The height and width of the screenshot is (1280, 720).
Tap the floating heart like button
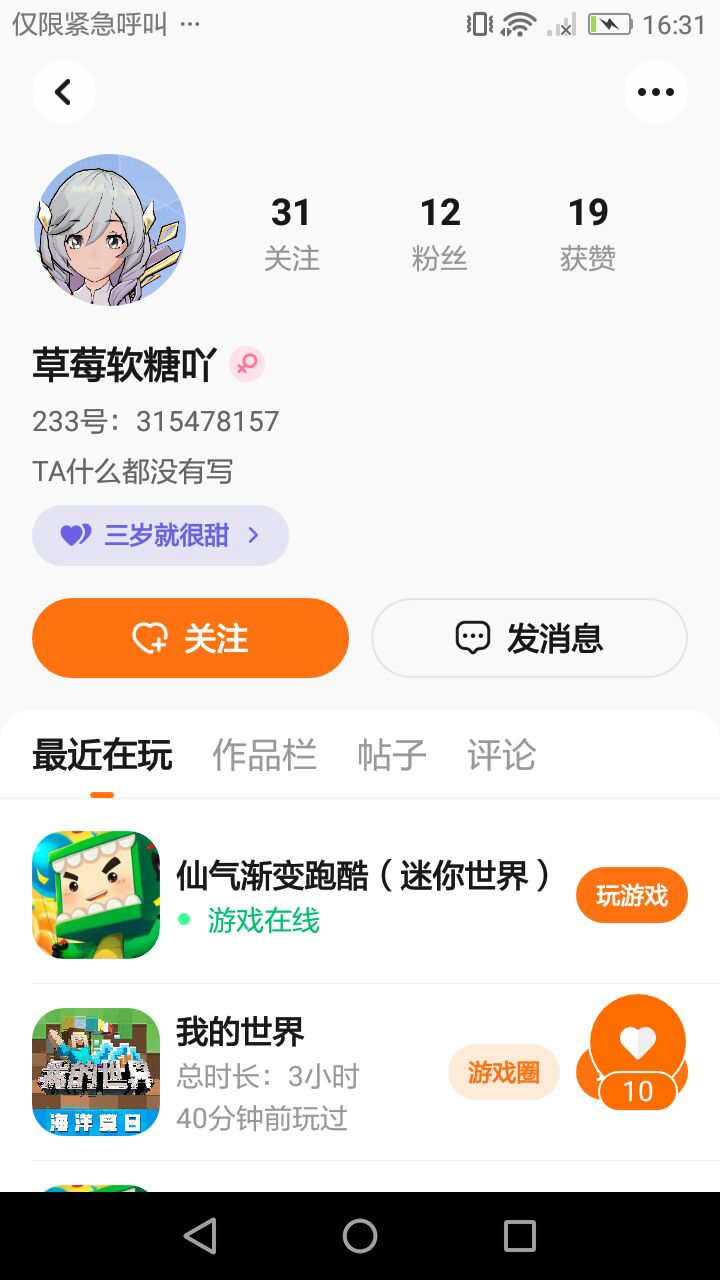coord(638,1045)
